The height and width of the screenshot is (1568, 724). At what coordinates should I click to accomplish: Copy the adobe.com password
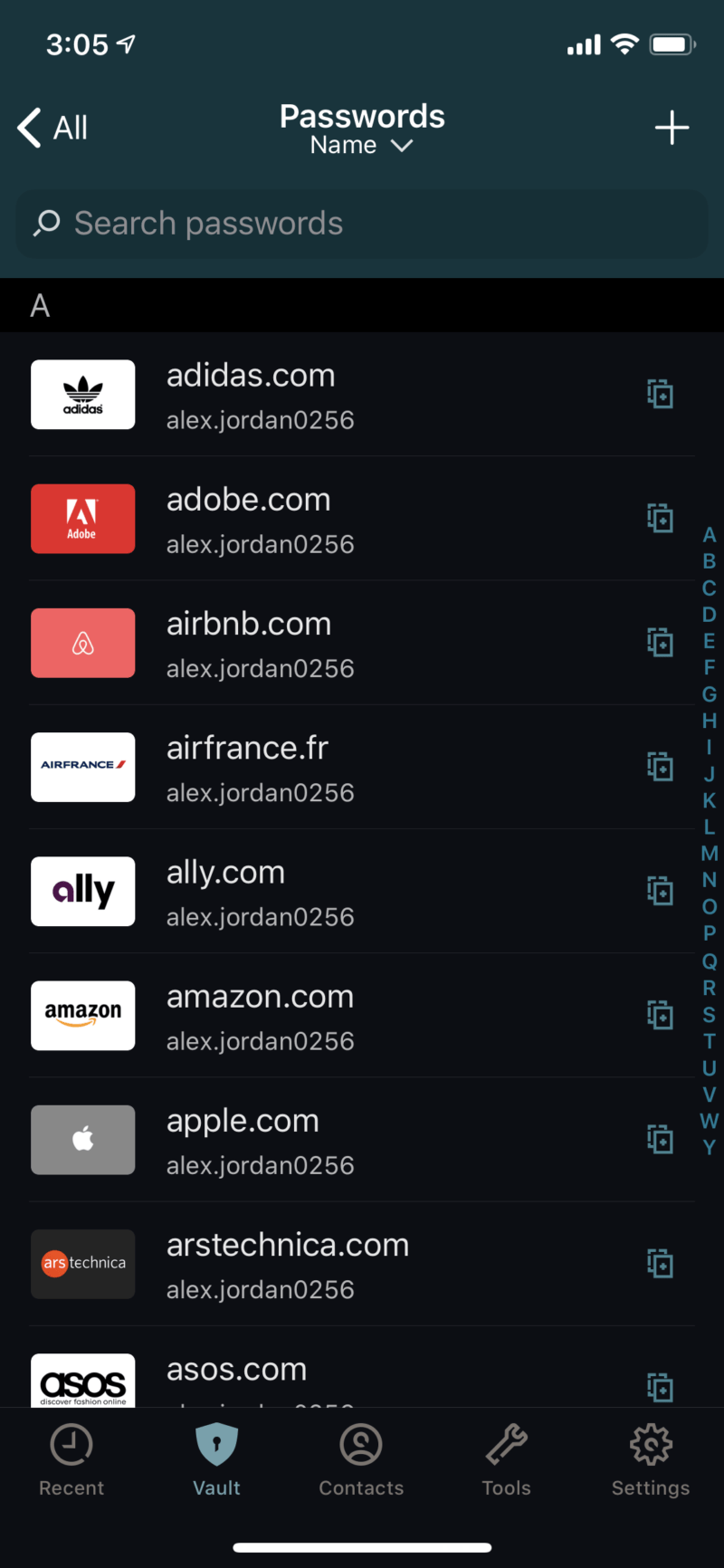point(660,518)
